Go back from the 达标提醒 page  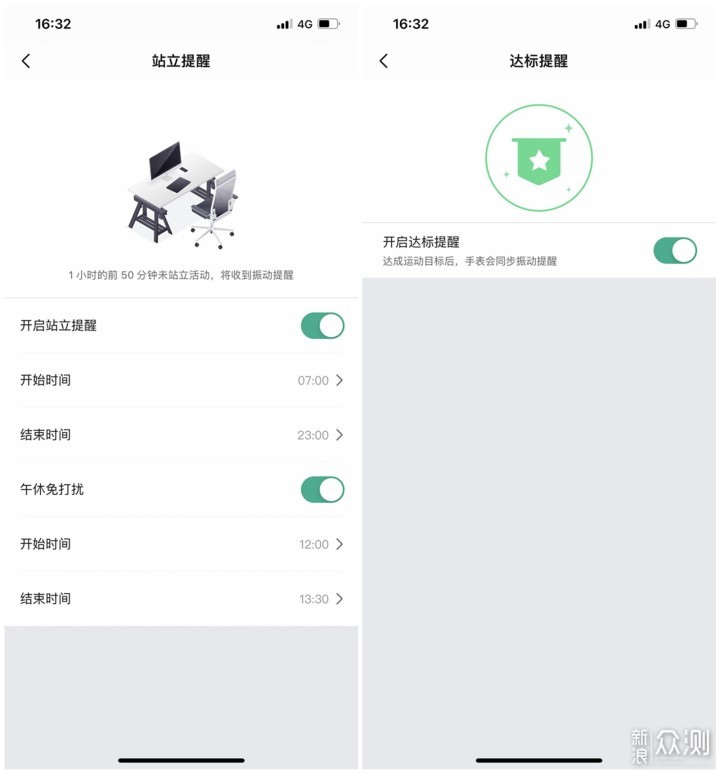coord(383,61)
